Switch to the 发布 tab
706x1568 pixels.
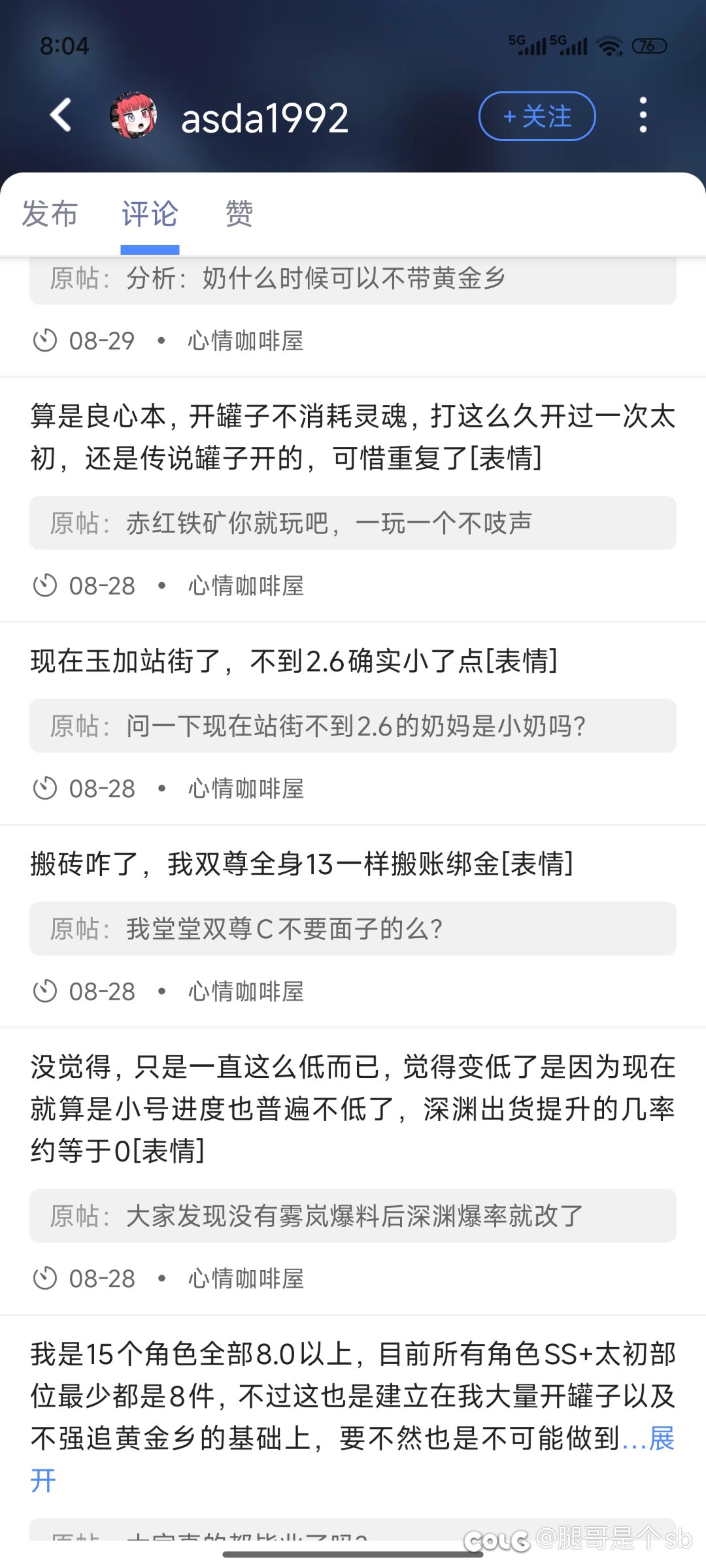click(50, 214)
